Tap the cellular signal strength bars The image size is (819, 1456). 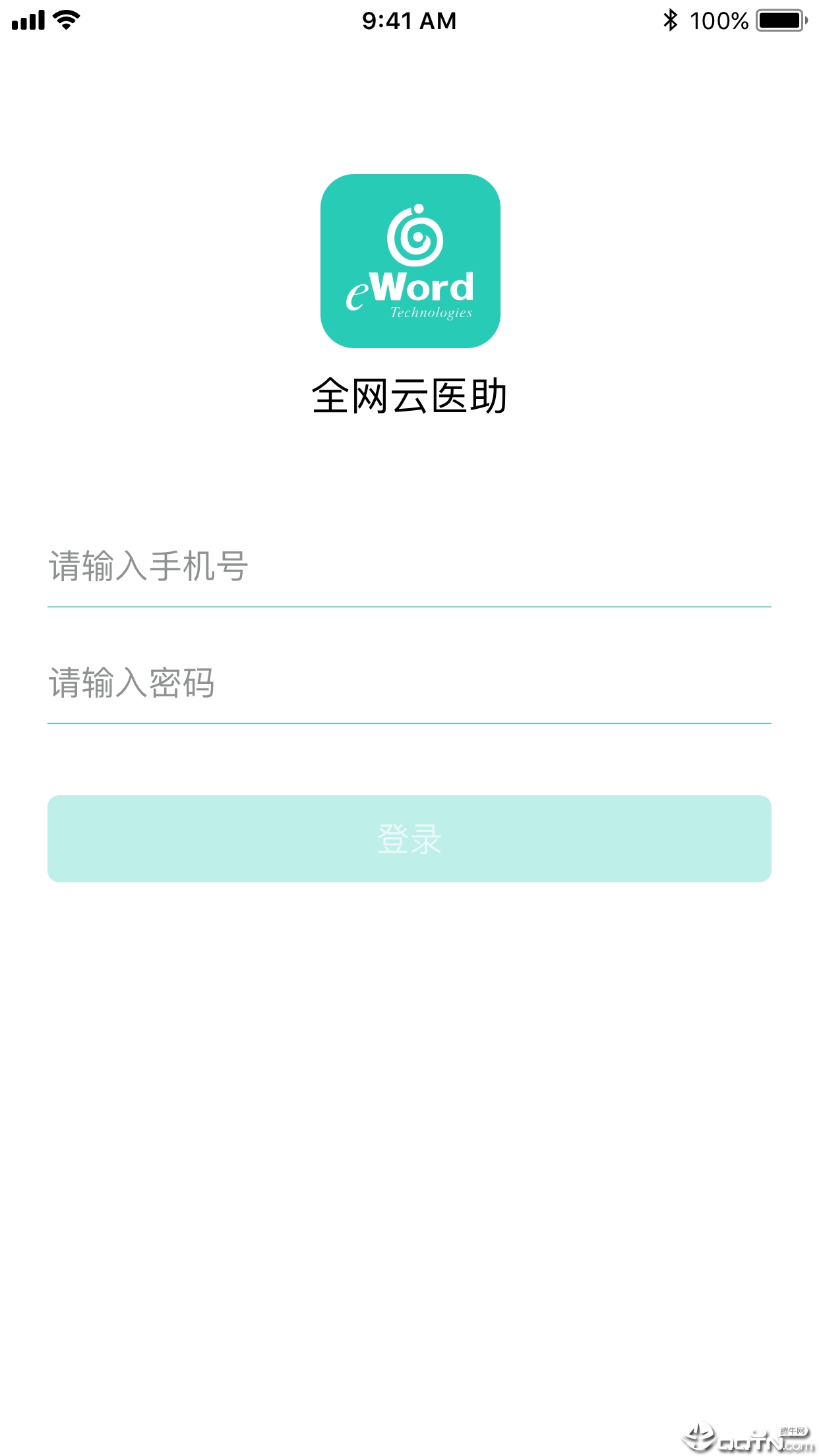(x=27, y=20)
